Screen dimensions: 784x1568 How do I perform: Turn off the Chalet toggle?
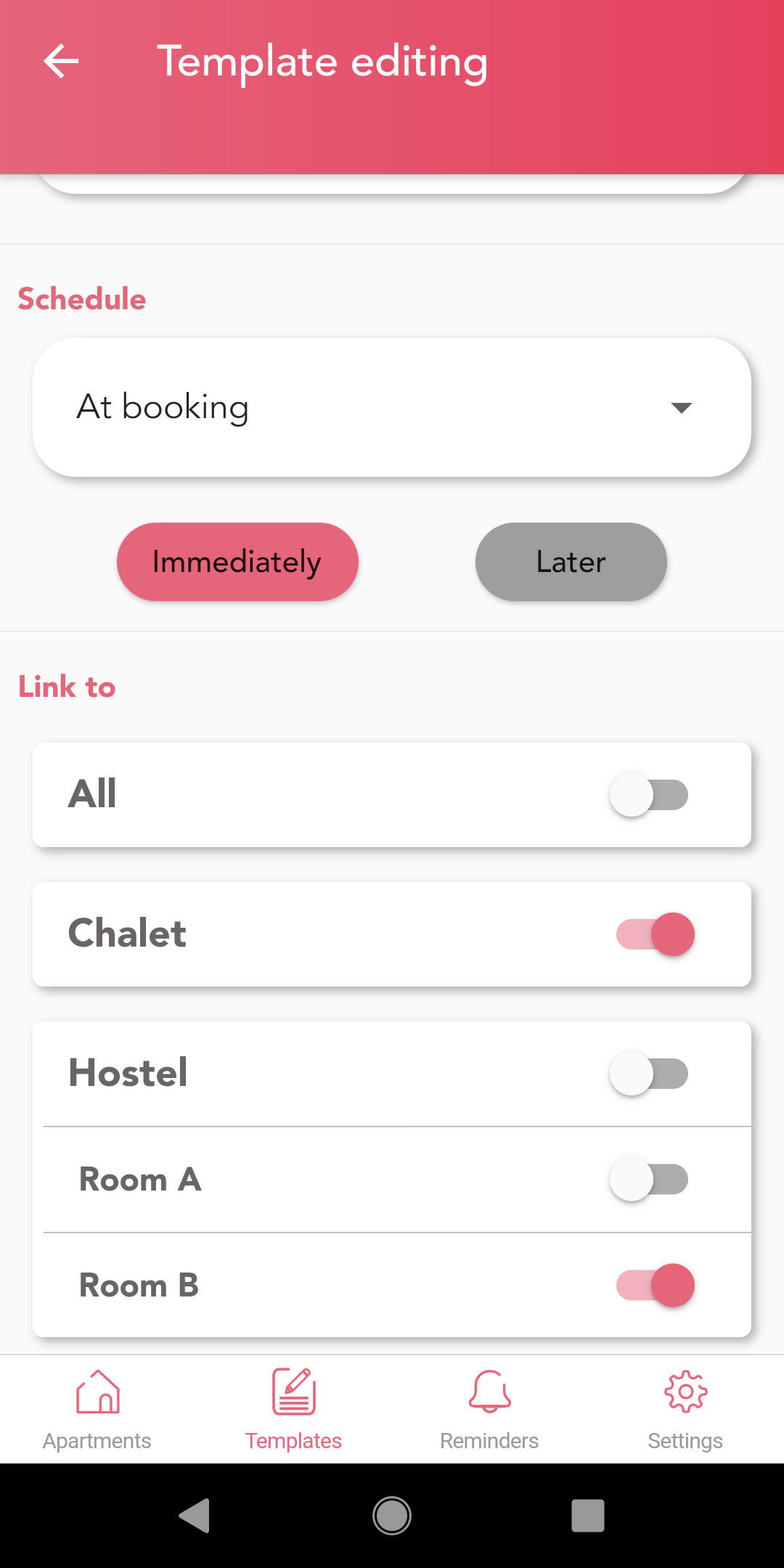[656, 934]
